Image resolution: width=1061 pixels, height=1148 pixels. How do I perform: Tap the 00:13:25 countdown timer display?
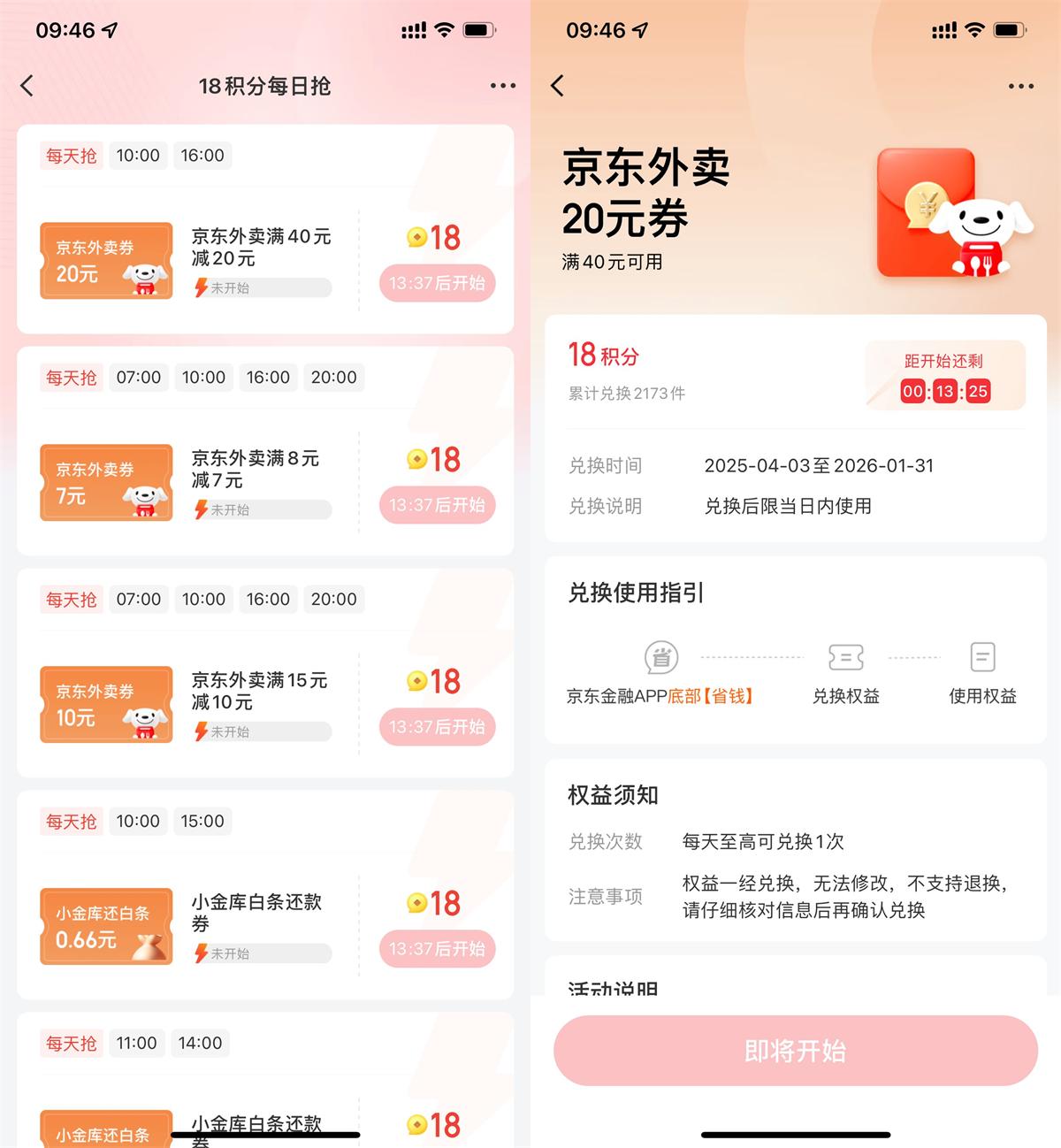[944, 391]
